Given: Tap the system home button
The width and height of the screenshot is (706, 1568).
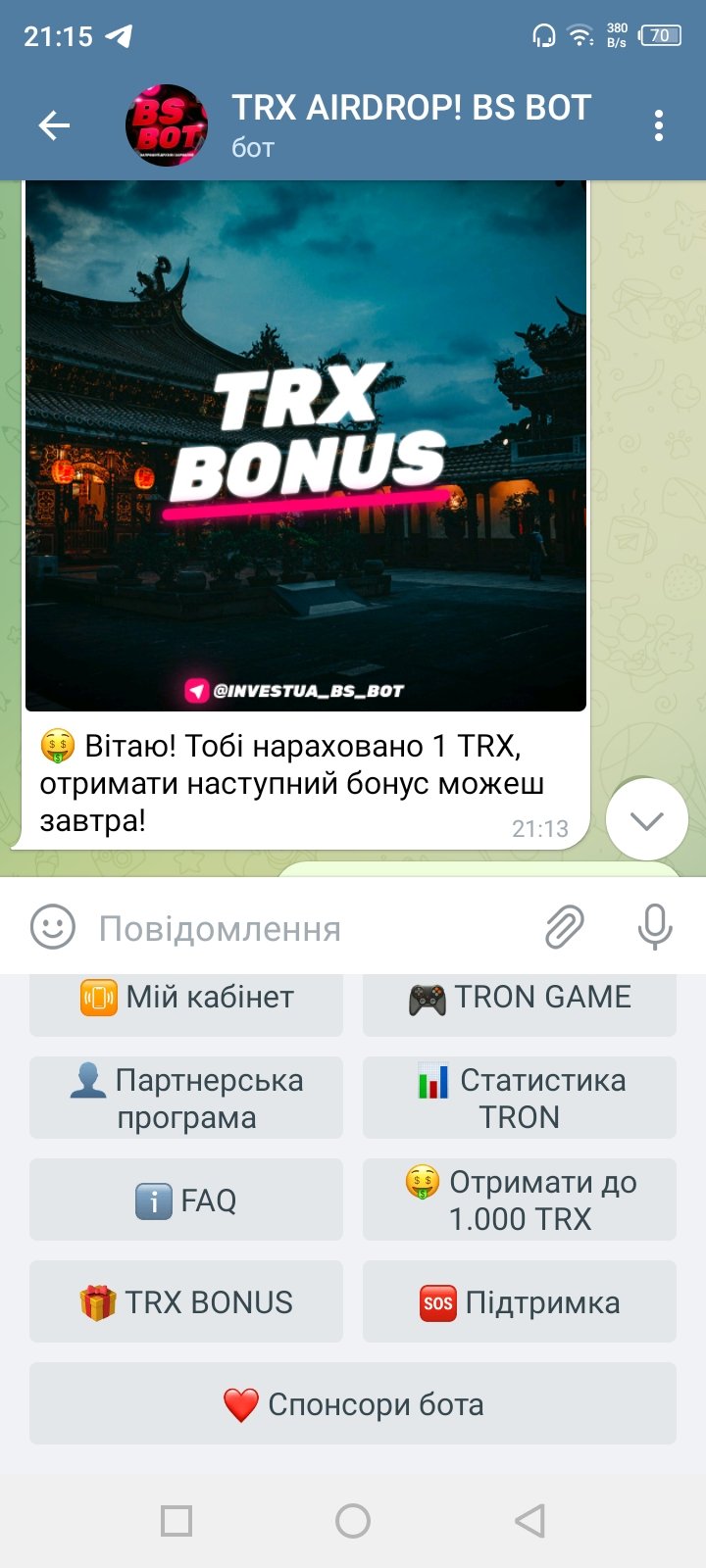Looking at the screenshot, I should tap(353, 1521).
